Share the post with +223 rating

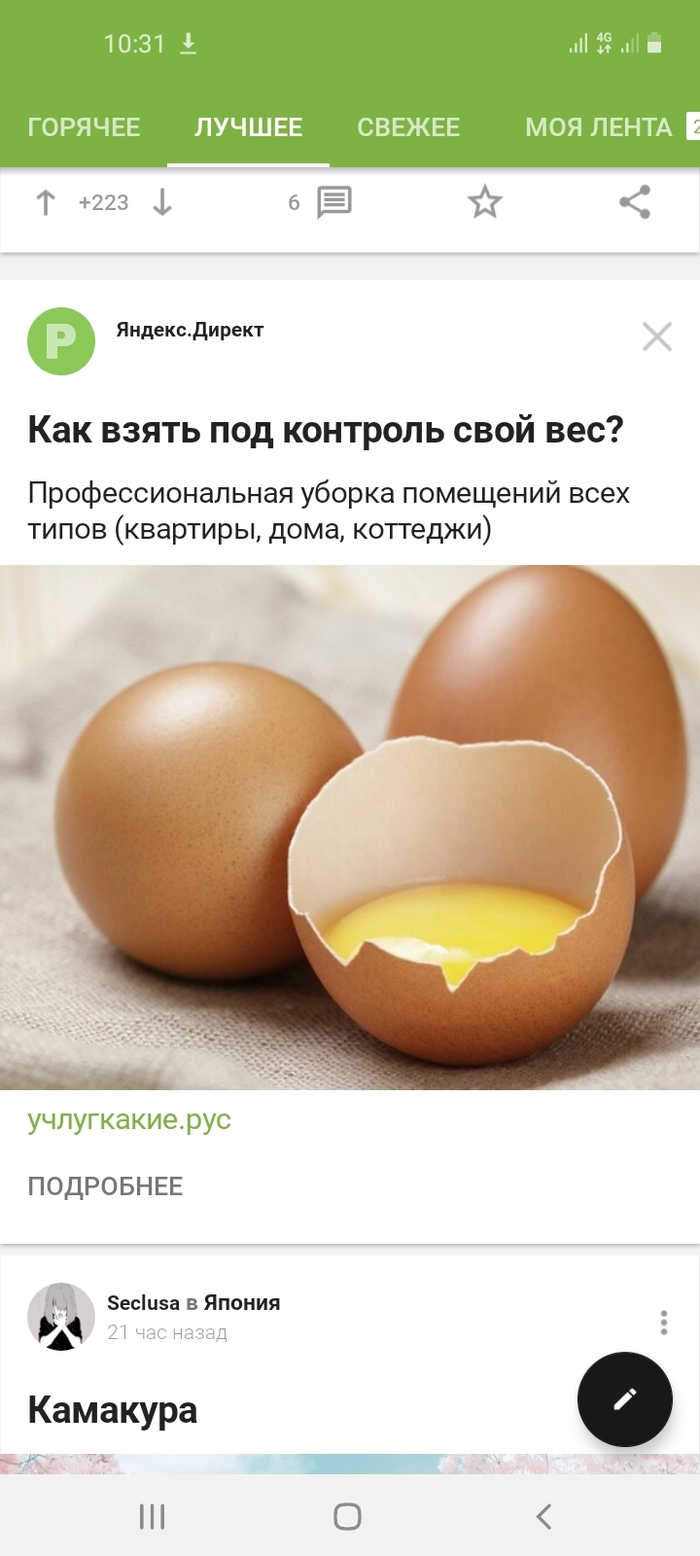(635, 203)
